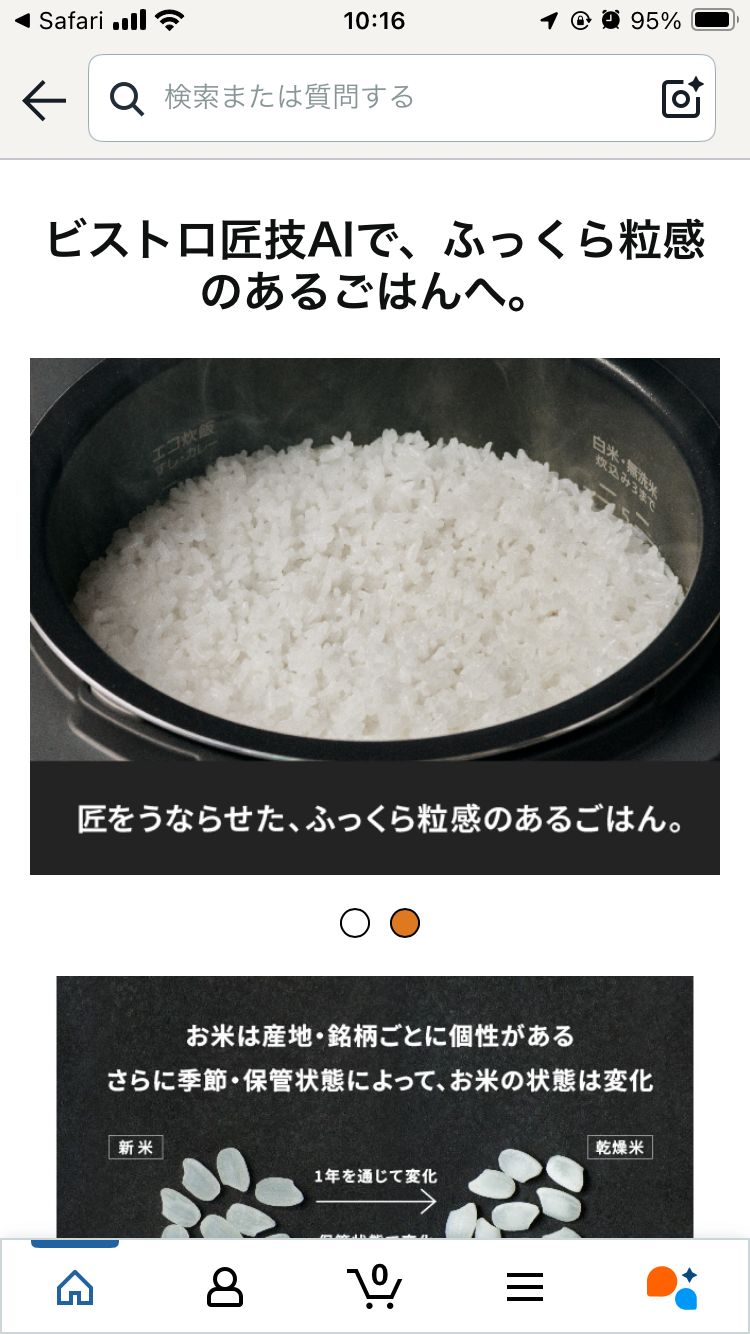Return to Safari via status bar link
750x1334 pixels.
[x=60, y=20]
